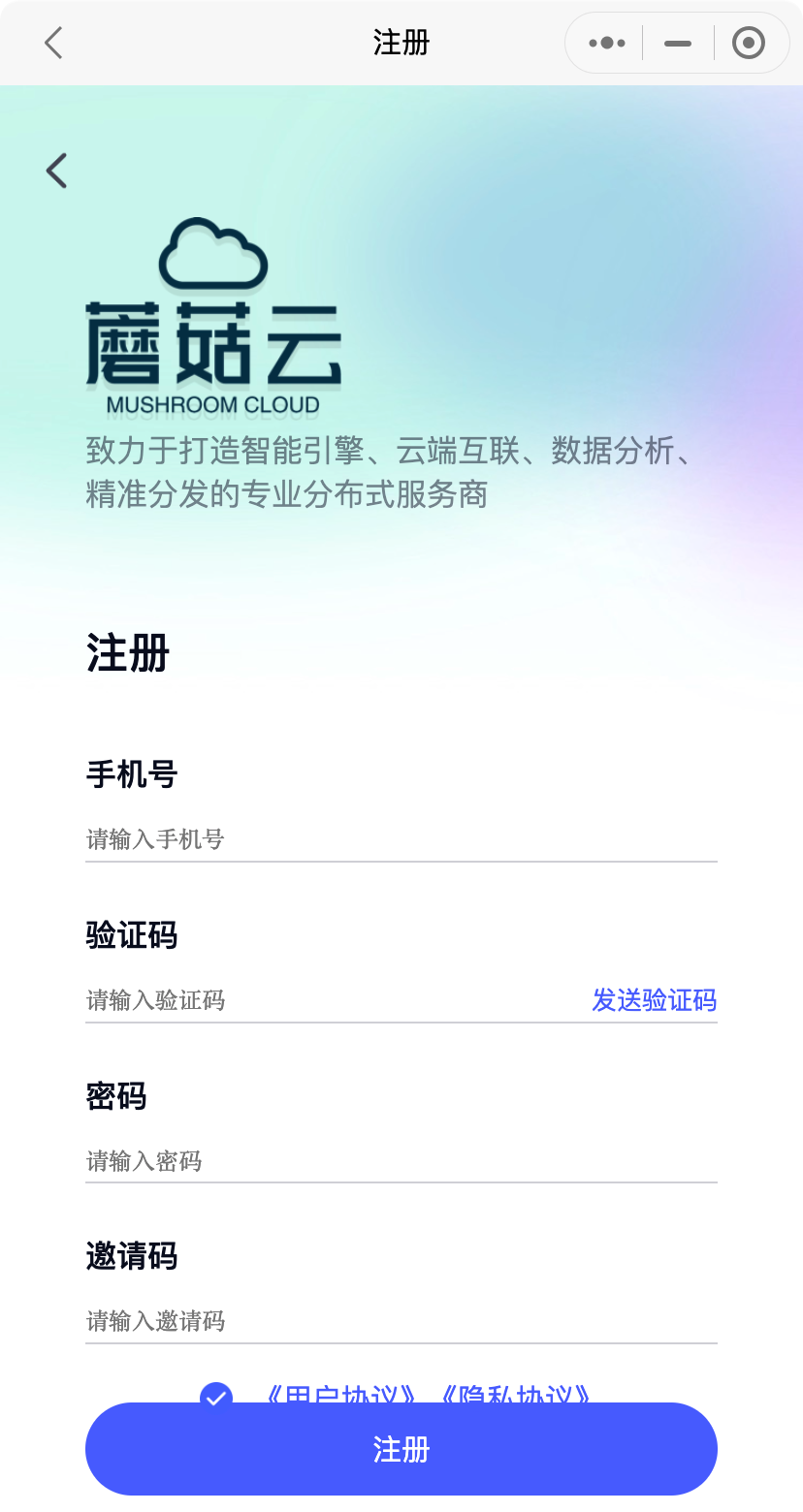Click the 密码 password input field
The height and width of the screenshot is (1512, 803).
tap(388, 1161)
